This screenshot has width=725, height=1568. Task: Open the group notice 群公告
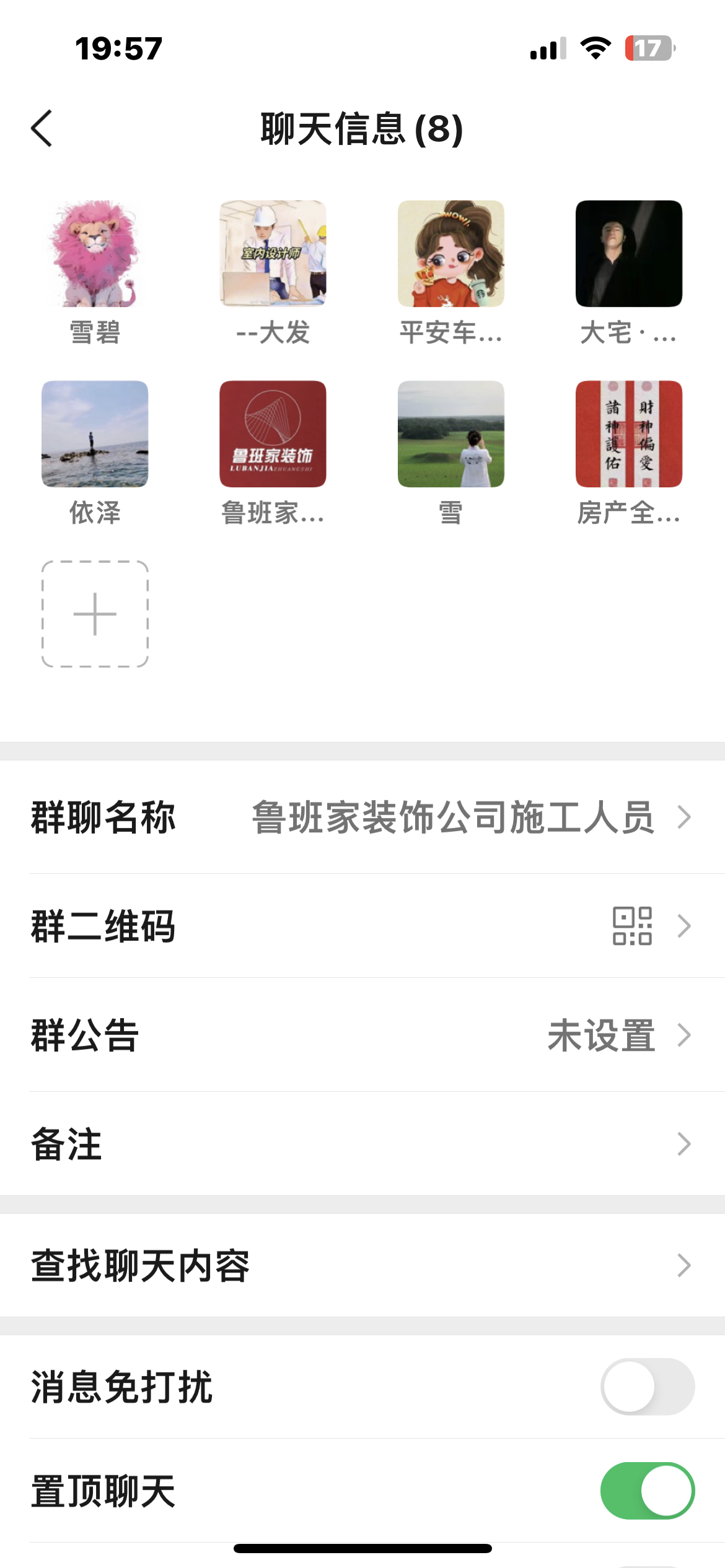click(362, 1035)
